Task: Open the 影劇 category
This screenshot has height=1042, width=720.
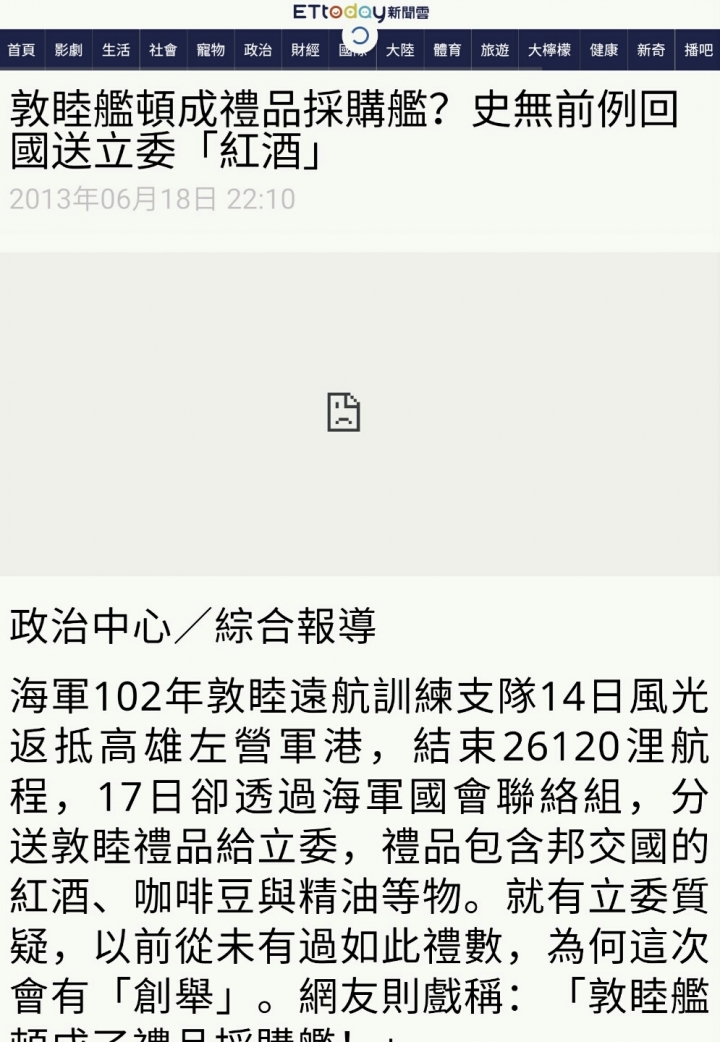Action: pyautogui.click(x=68, y=50)
